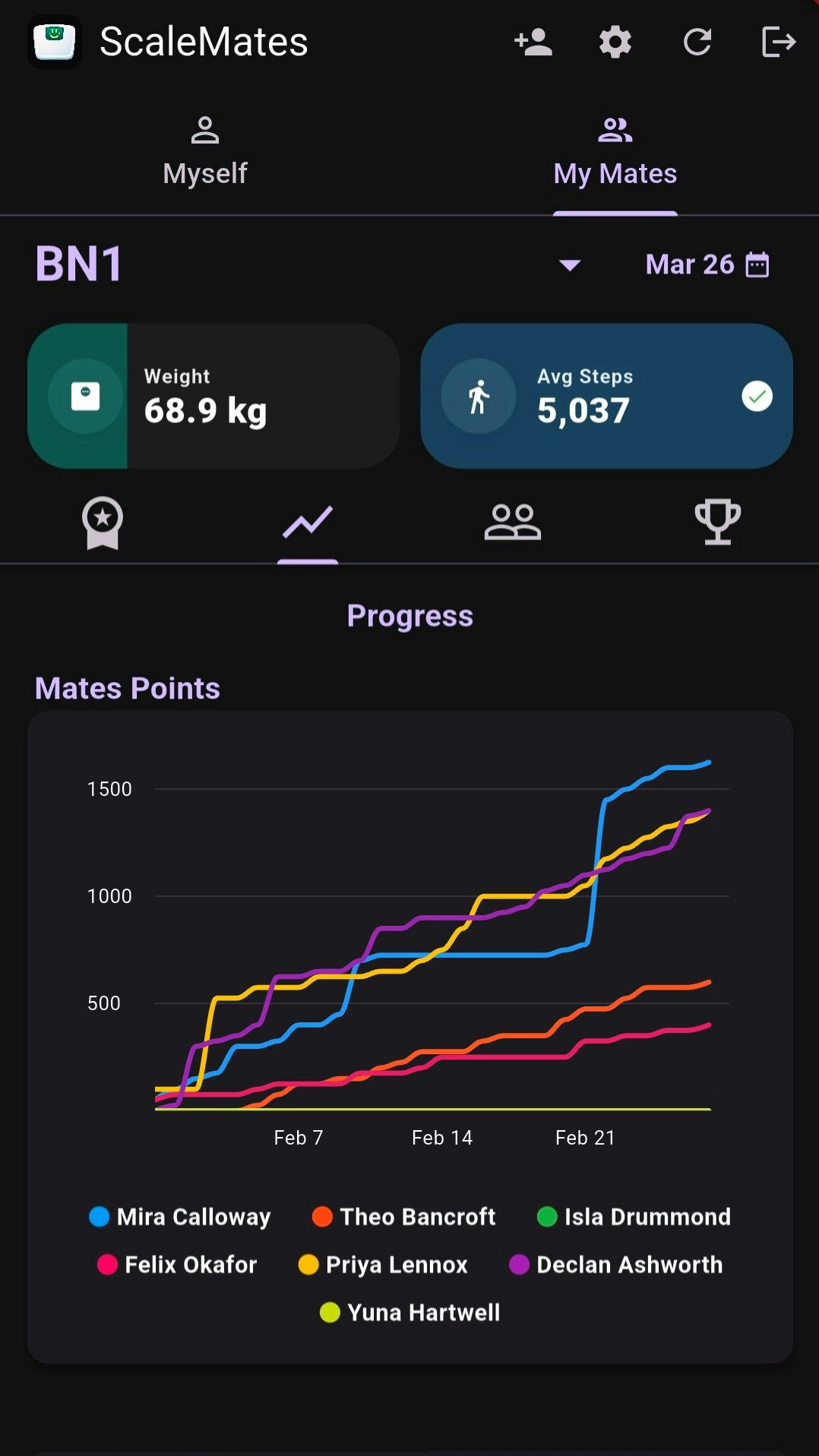Screen dimensions: 819x1456
Task: Tap the add mate icon
Action: (533, 42)
